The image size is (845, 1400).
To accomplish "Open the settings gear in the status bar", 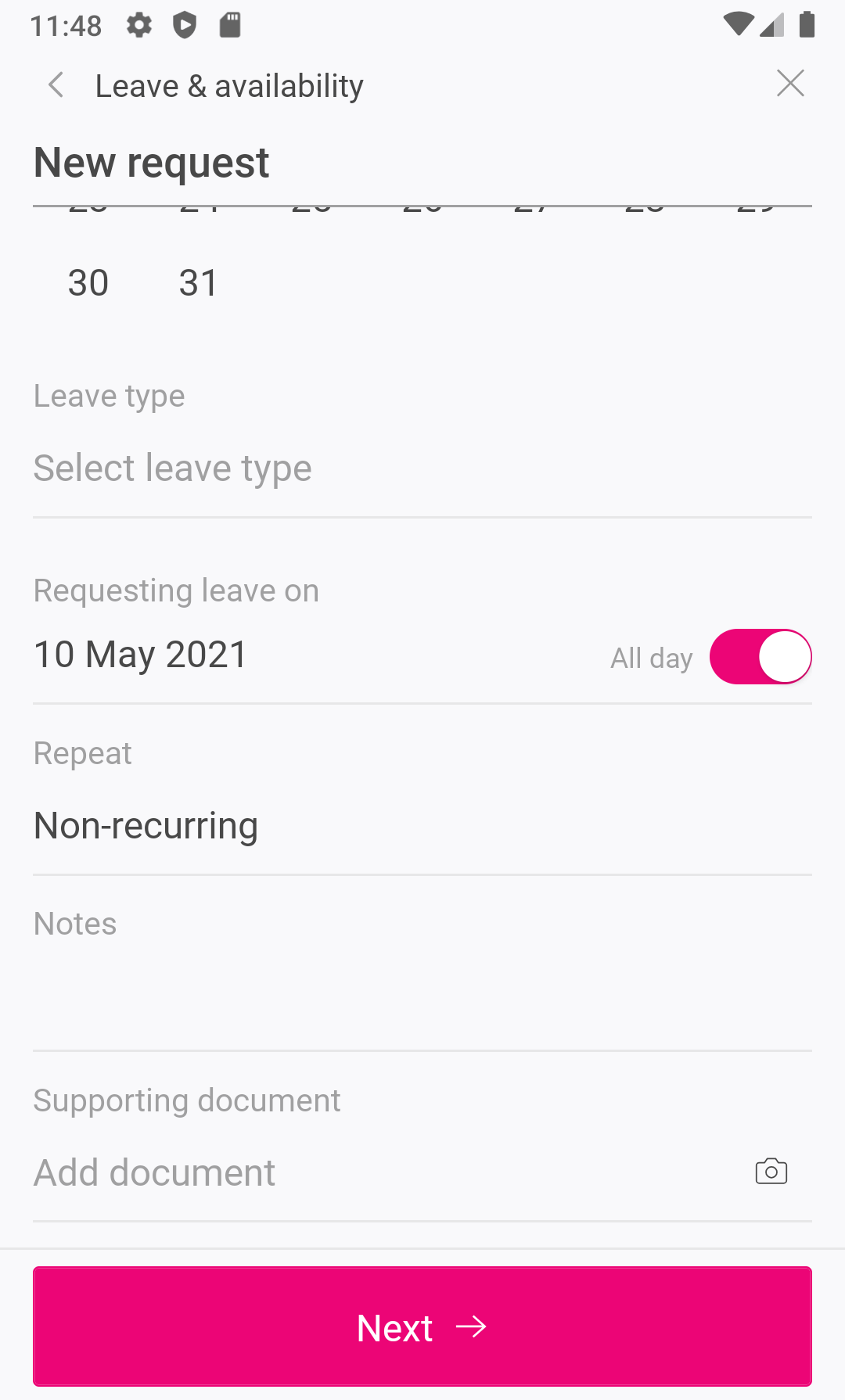I will click(x=138, y=25).
